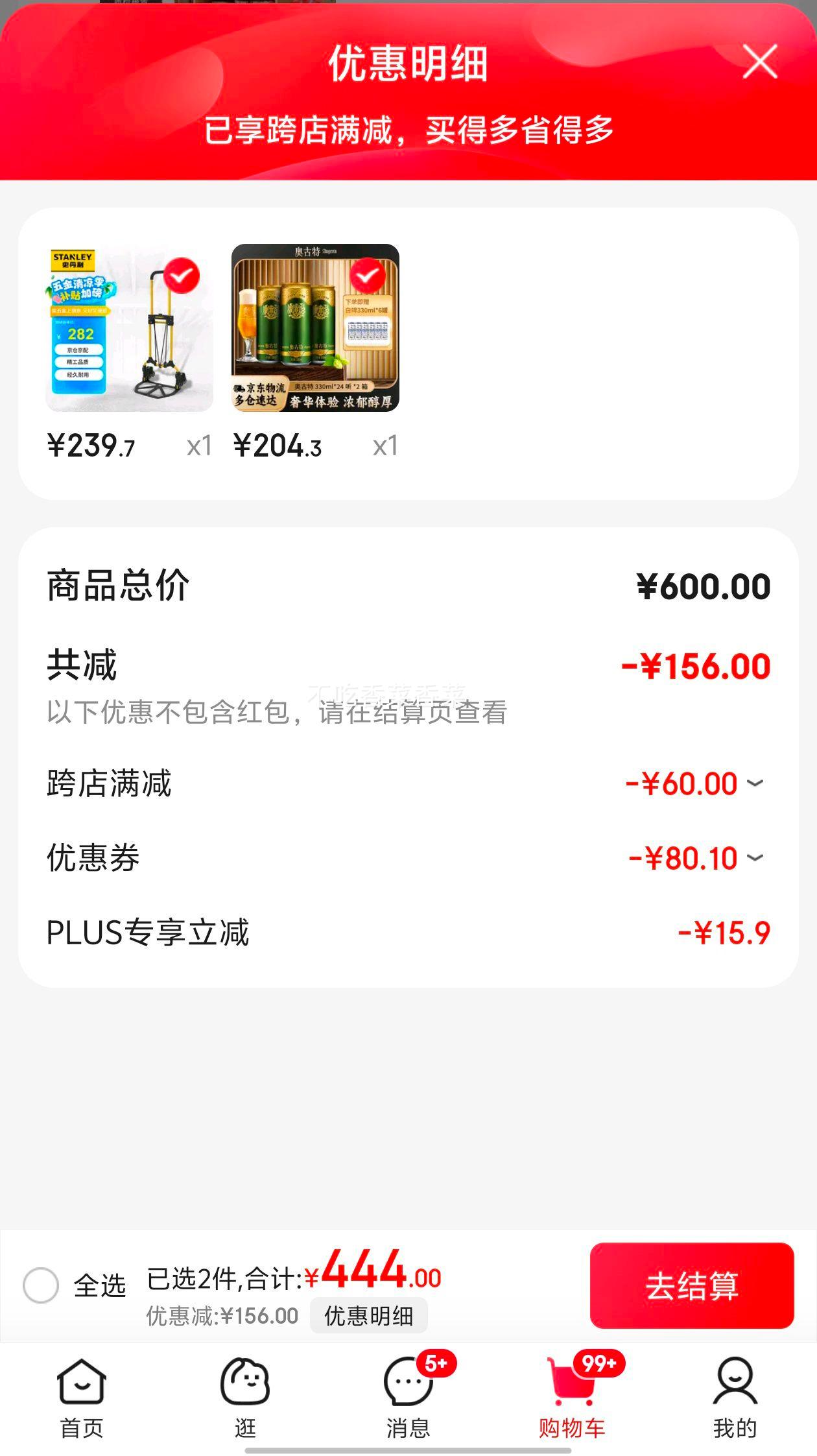Viewport: 817px width, 1456px height.
Task: Proceed to checkout with 去结算
Action: pyautogui.click(x=691, y=1285)
